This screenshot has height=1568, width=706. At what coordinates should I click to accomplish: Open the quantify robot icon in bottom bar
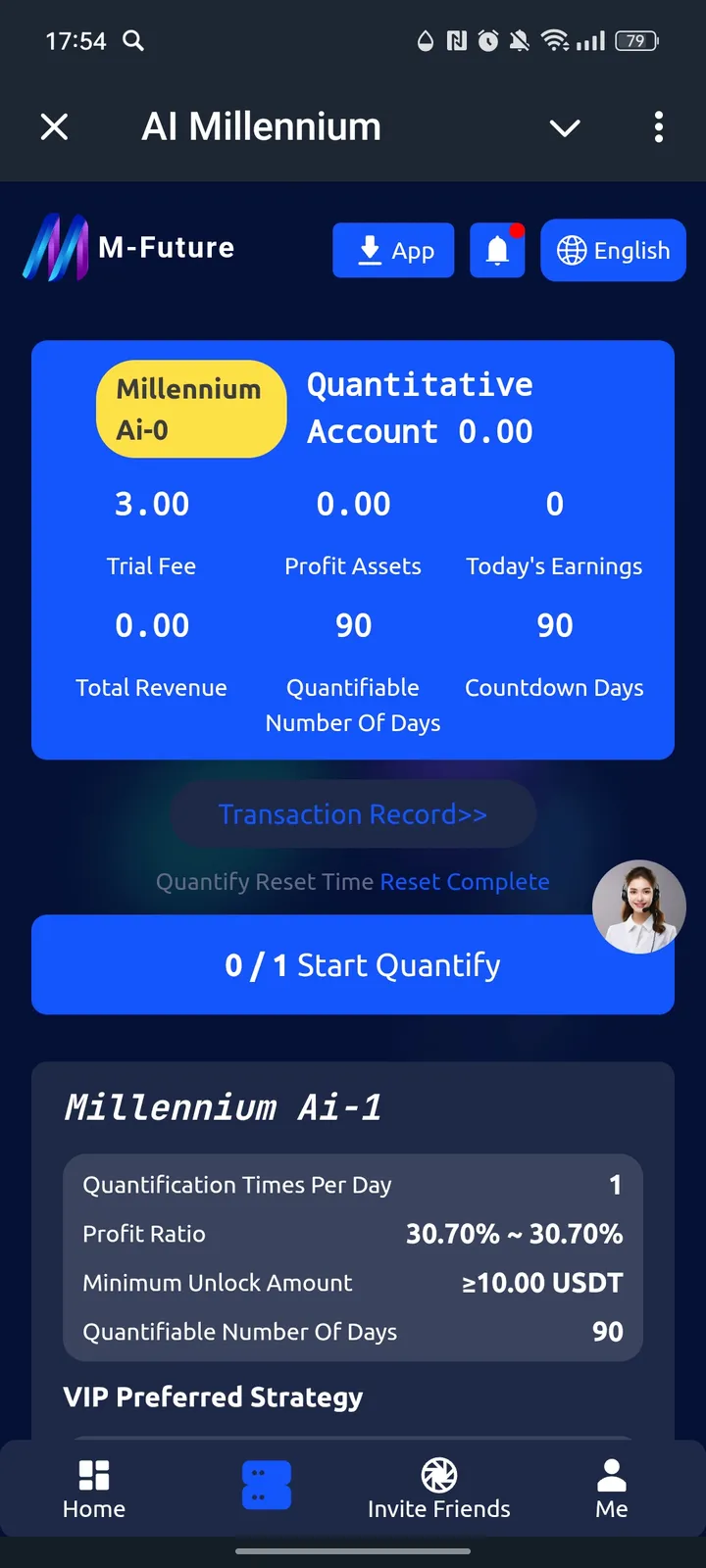266,1485
